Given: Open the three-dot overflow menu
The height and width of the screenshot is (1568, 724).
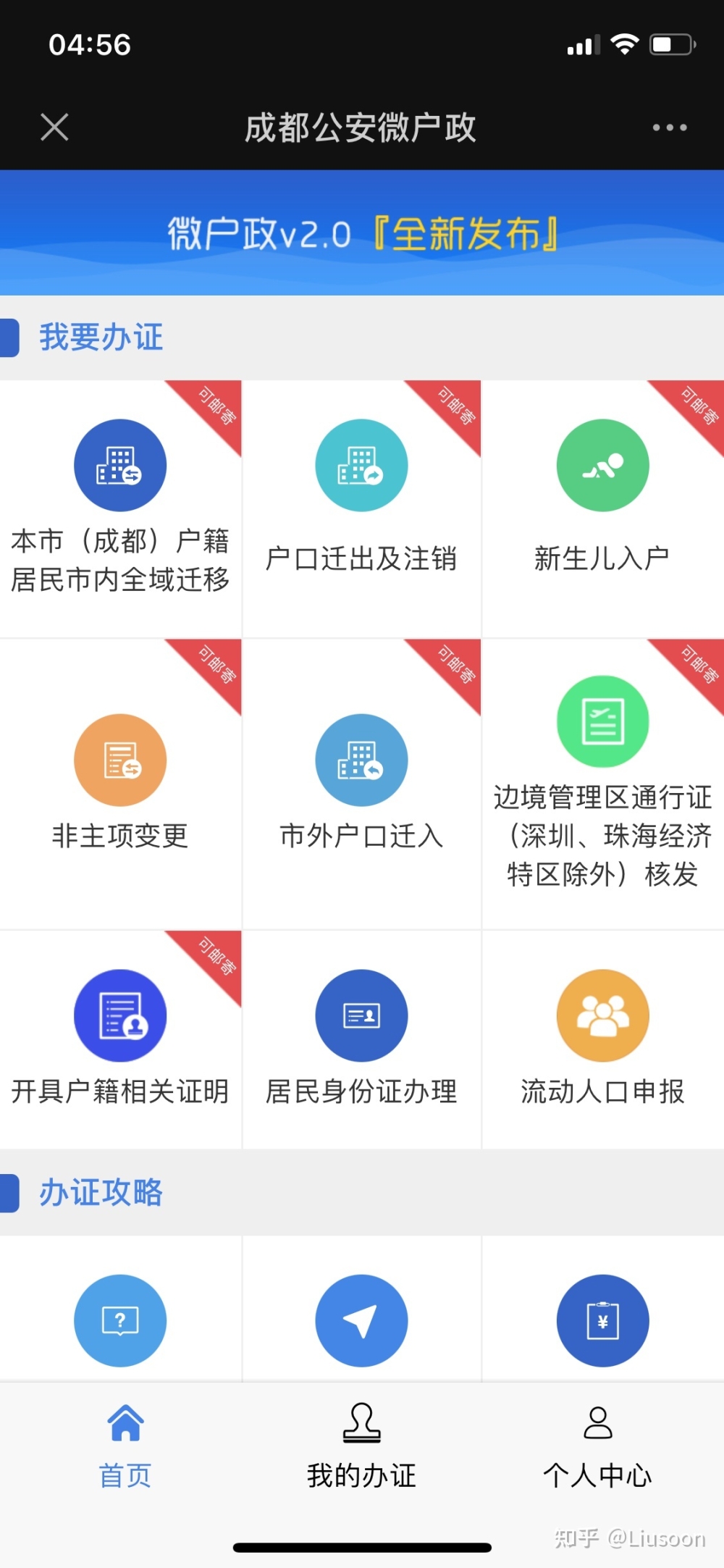Looking at the screenshot, I should pyautogui.click(x=670, y=127).
